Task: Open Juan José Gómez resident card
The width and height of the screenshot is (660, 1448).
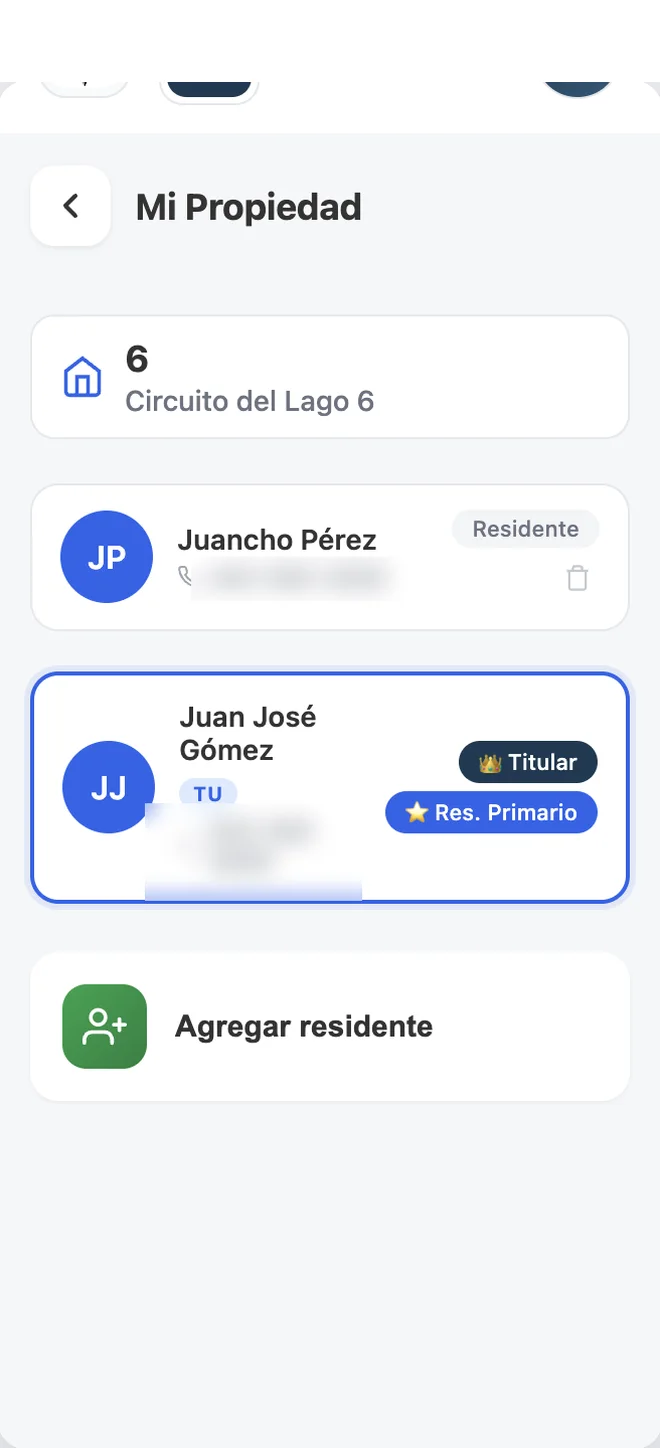Action: (x=330, y=788)
